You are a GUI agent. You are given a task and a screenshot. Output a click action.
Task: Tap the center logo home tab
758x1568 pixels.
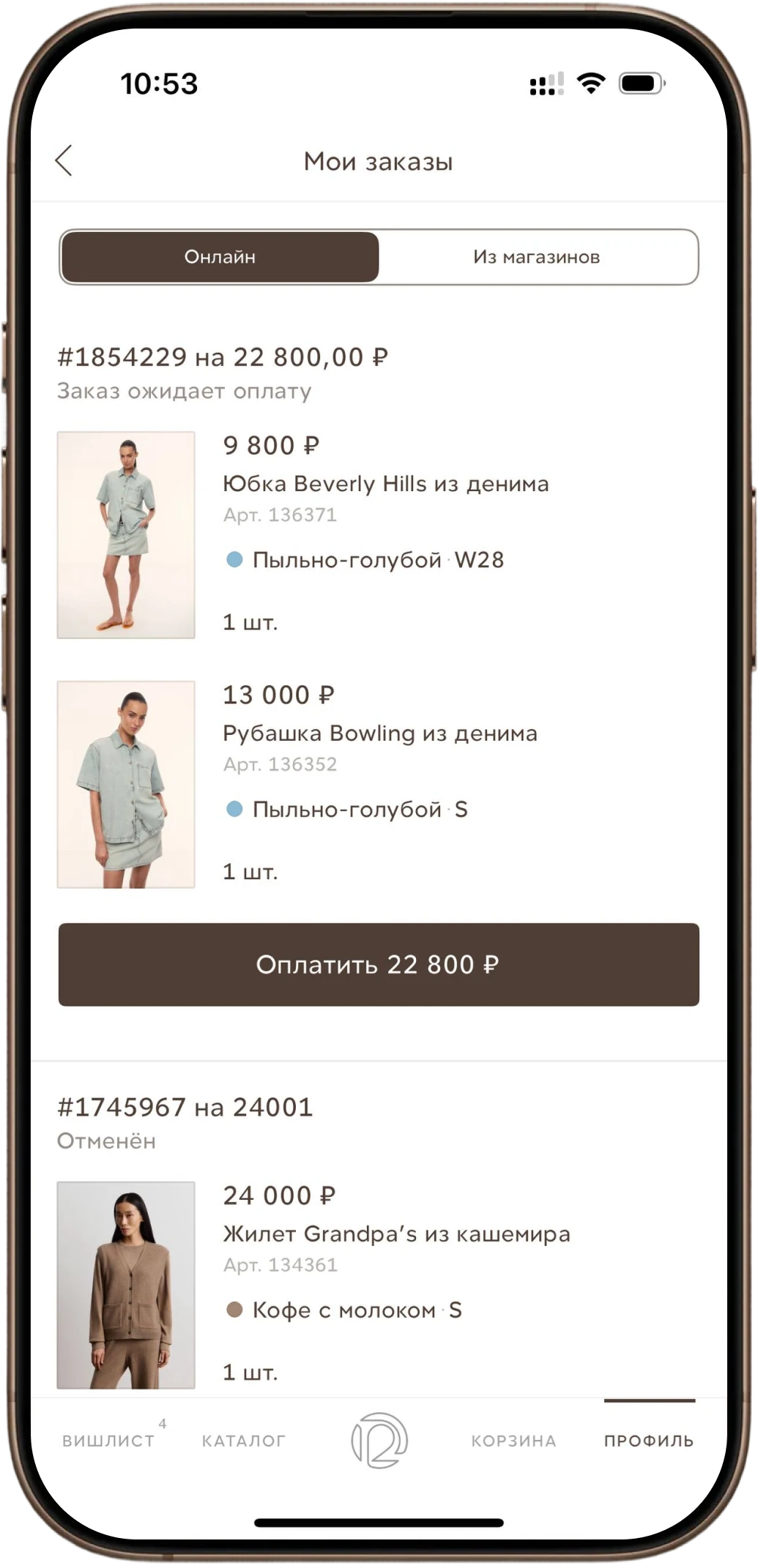(x=379, y=1441)
